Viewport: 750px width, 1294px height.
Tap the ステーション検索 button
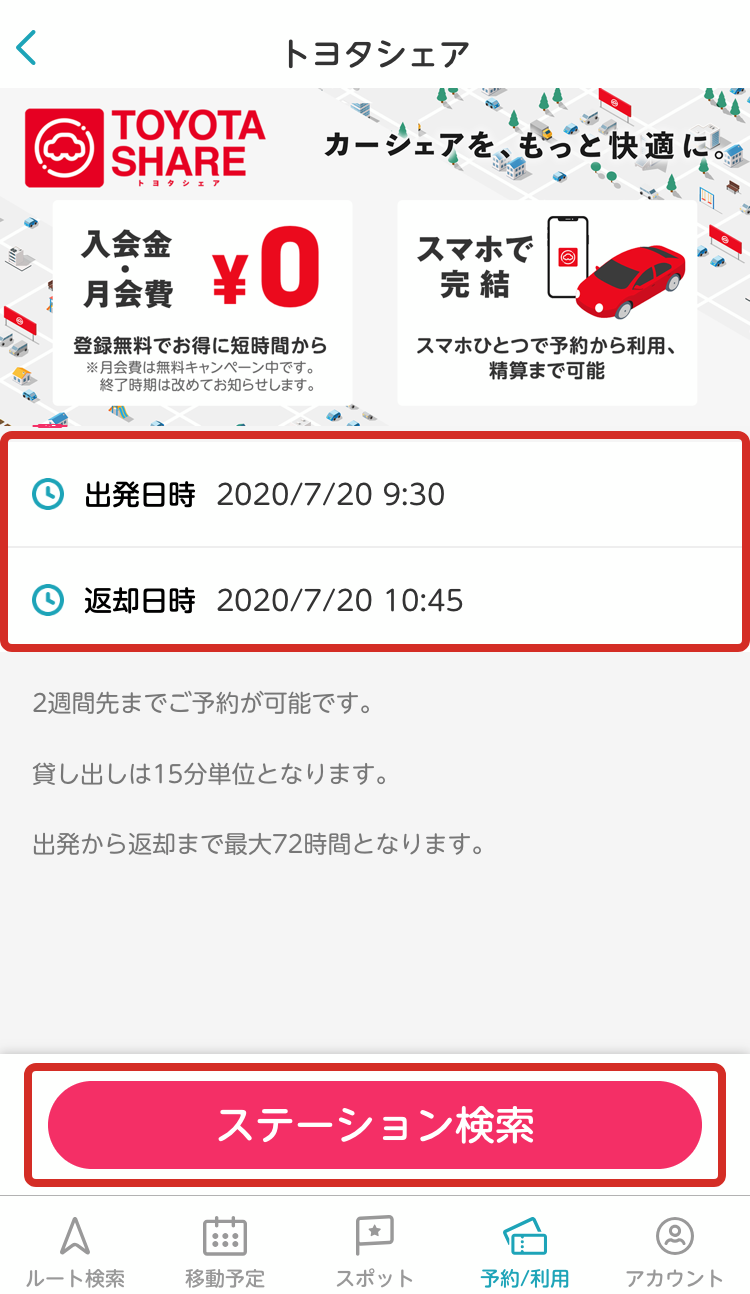click(375, 1125)
